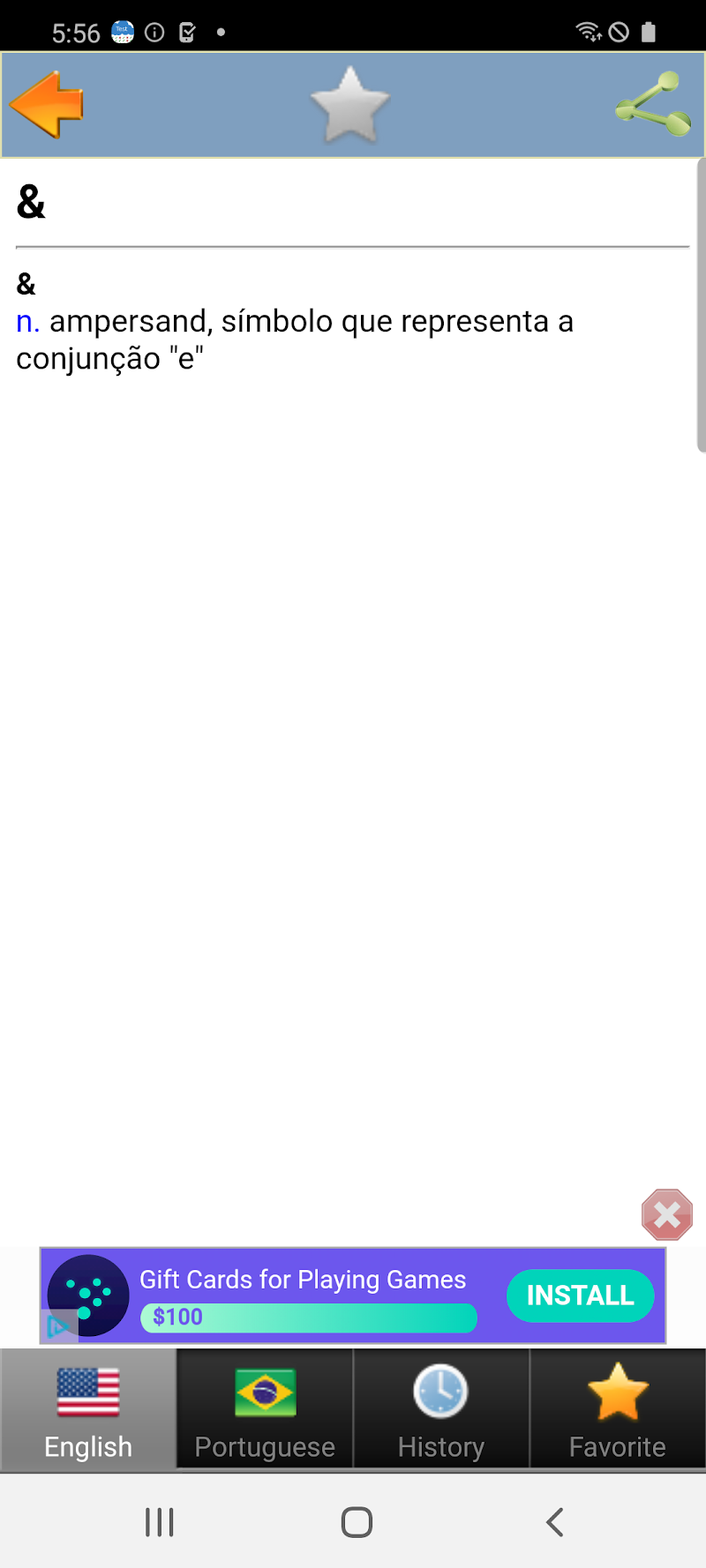The width and height of the screenshot is (706, 1568).
Task: Go to the system home screen
Action: click(x=357, y=1522)
